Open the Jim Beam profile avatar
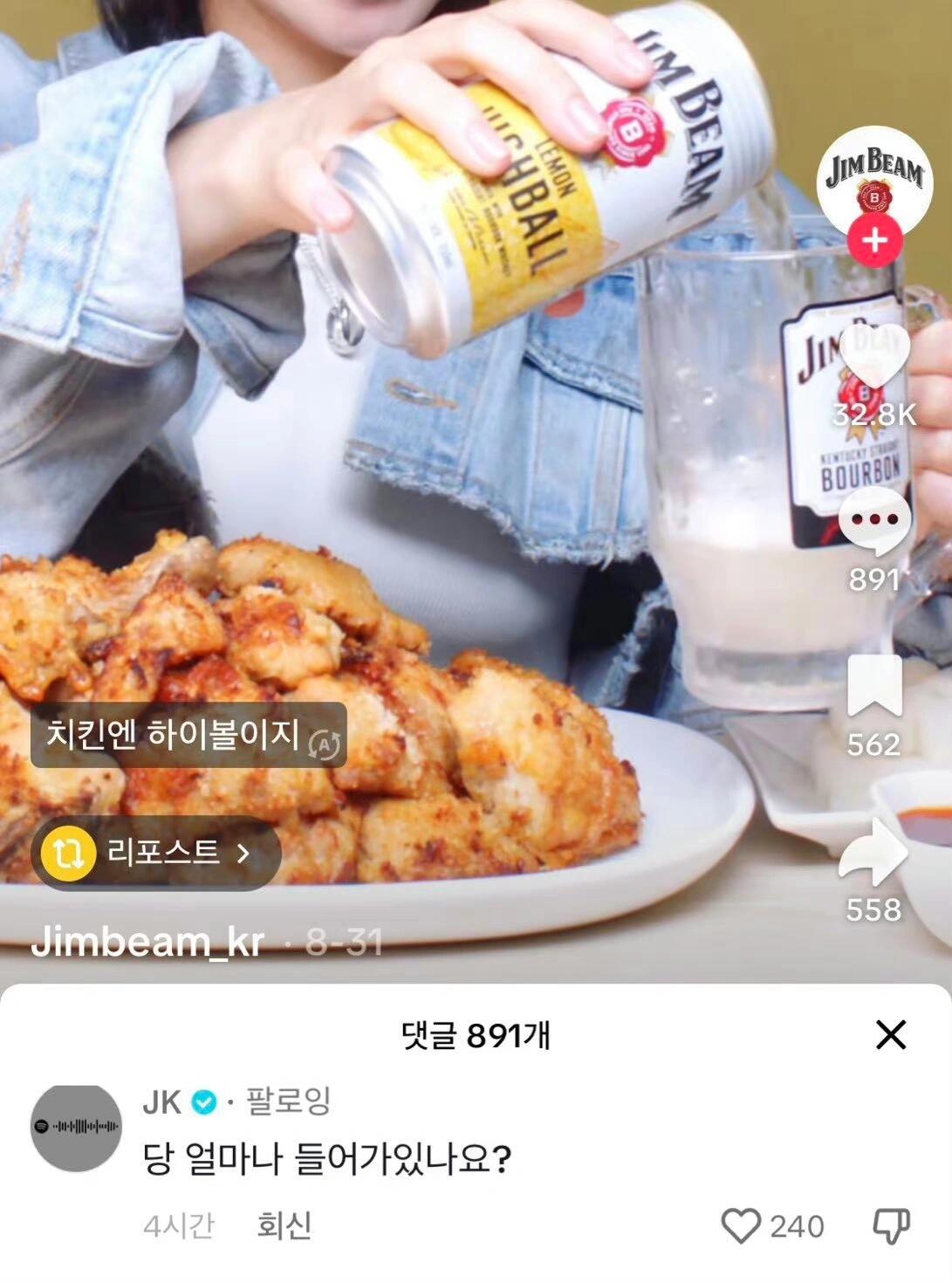 tap(874, 179)
